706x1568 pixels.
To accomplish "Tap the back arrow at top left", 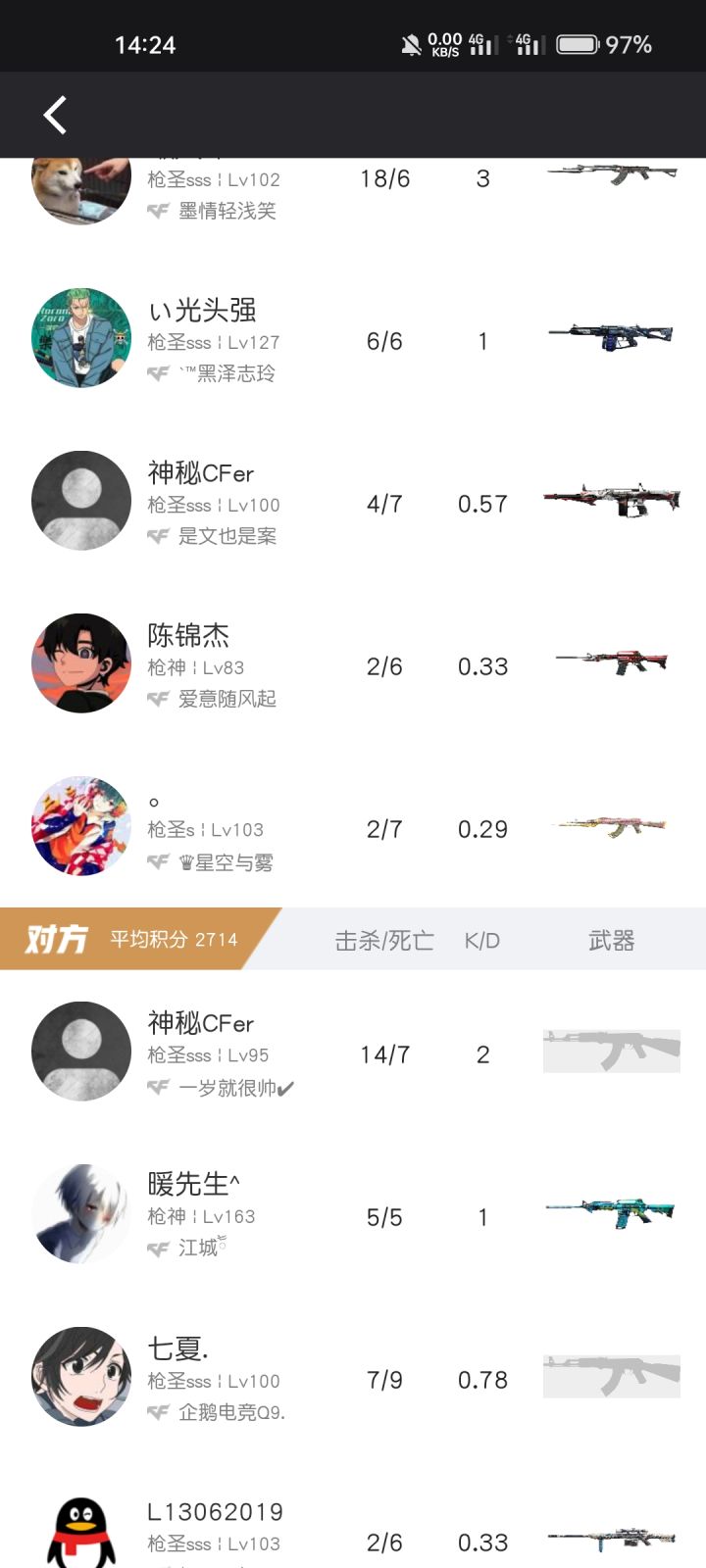I will 54,114.
